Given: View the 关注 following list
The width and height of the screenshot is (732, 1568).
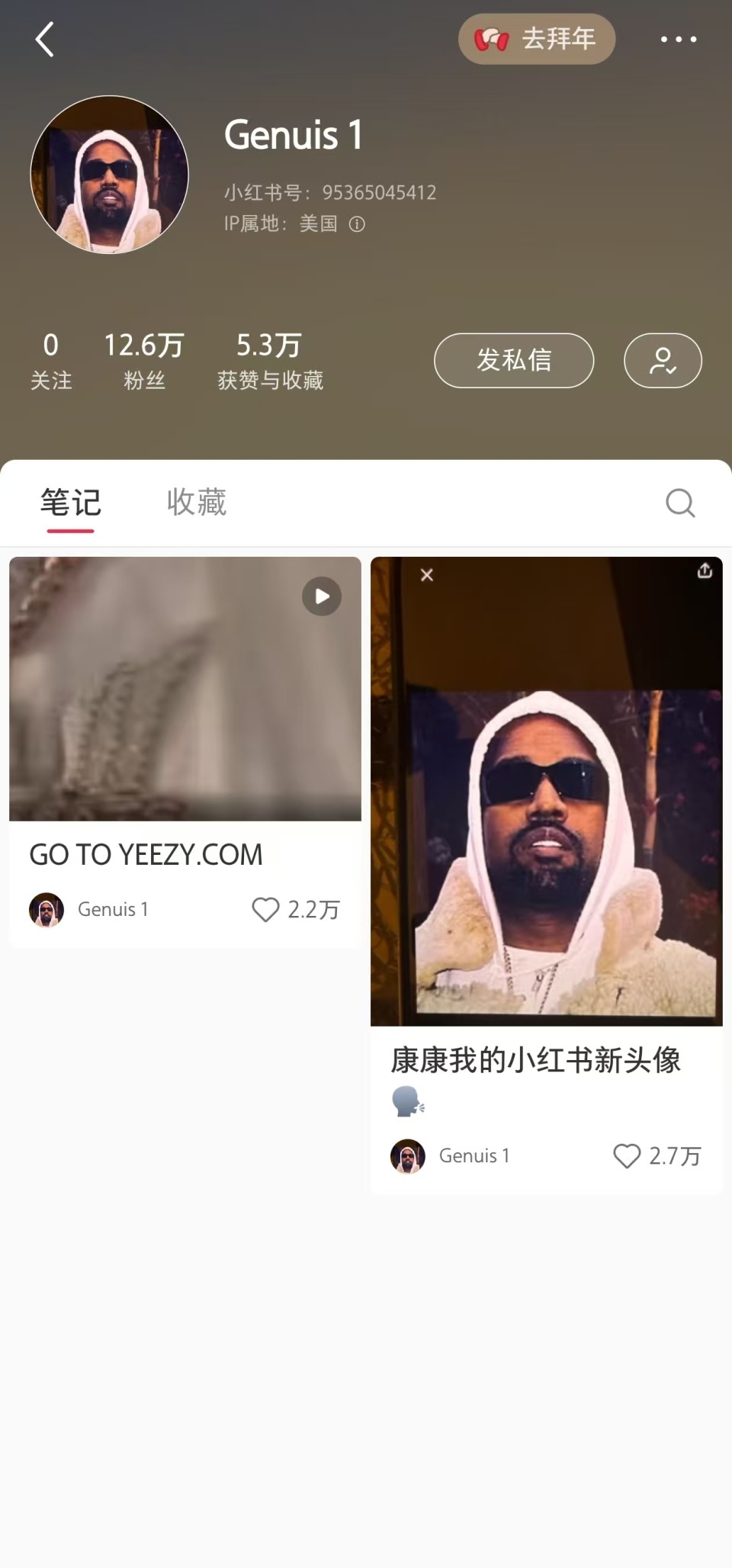Looking at the screenshot, I should 51,361.
